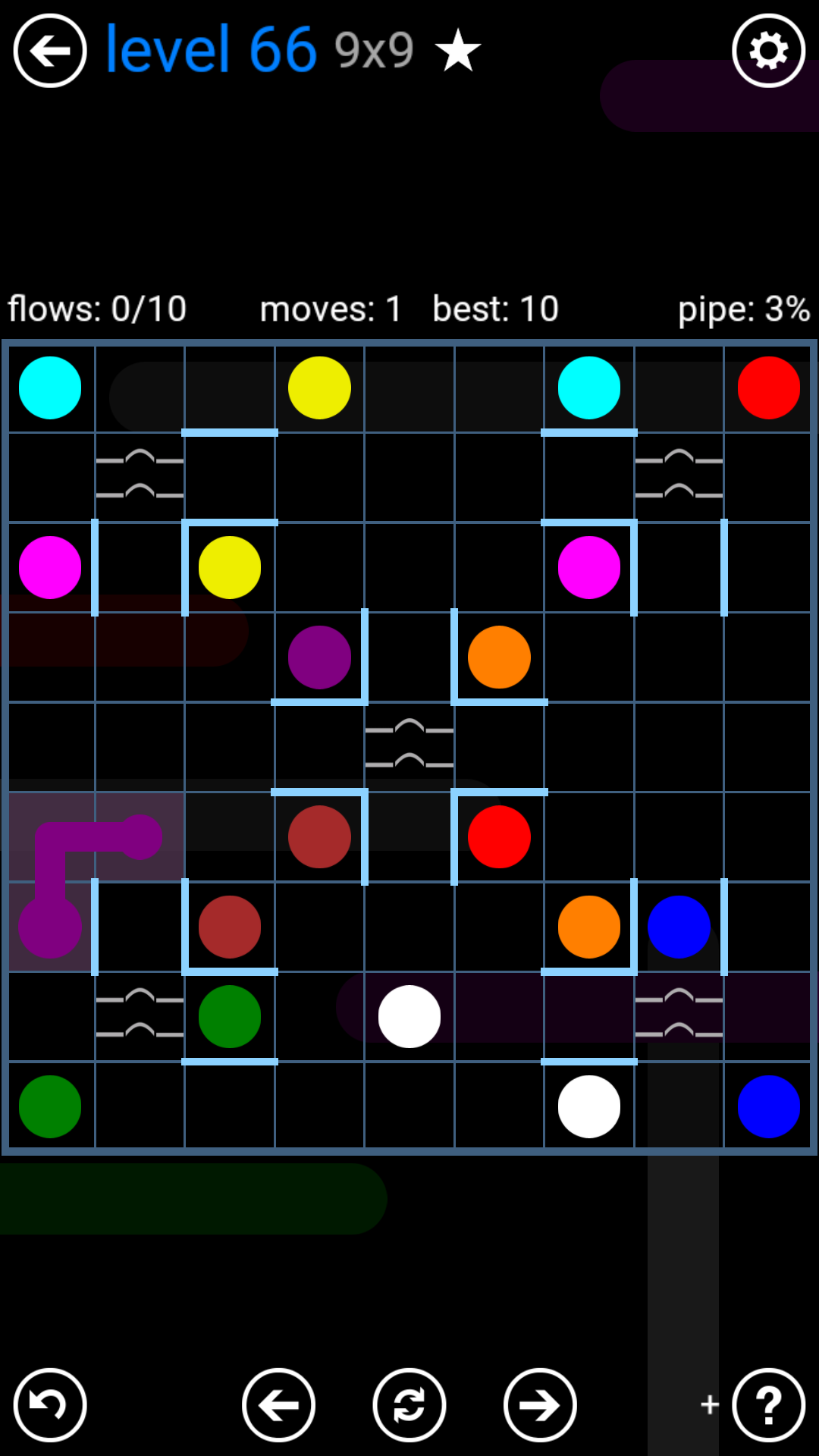The image size is (819, 1456).
Task: Tap the bottom-right blue dot
Action: coord(768,1106)
